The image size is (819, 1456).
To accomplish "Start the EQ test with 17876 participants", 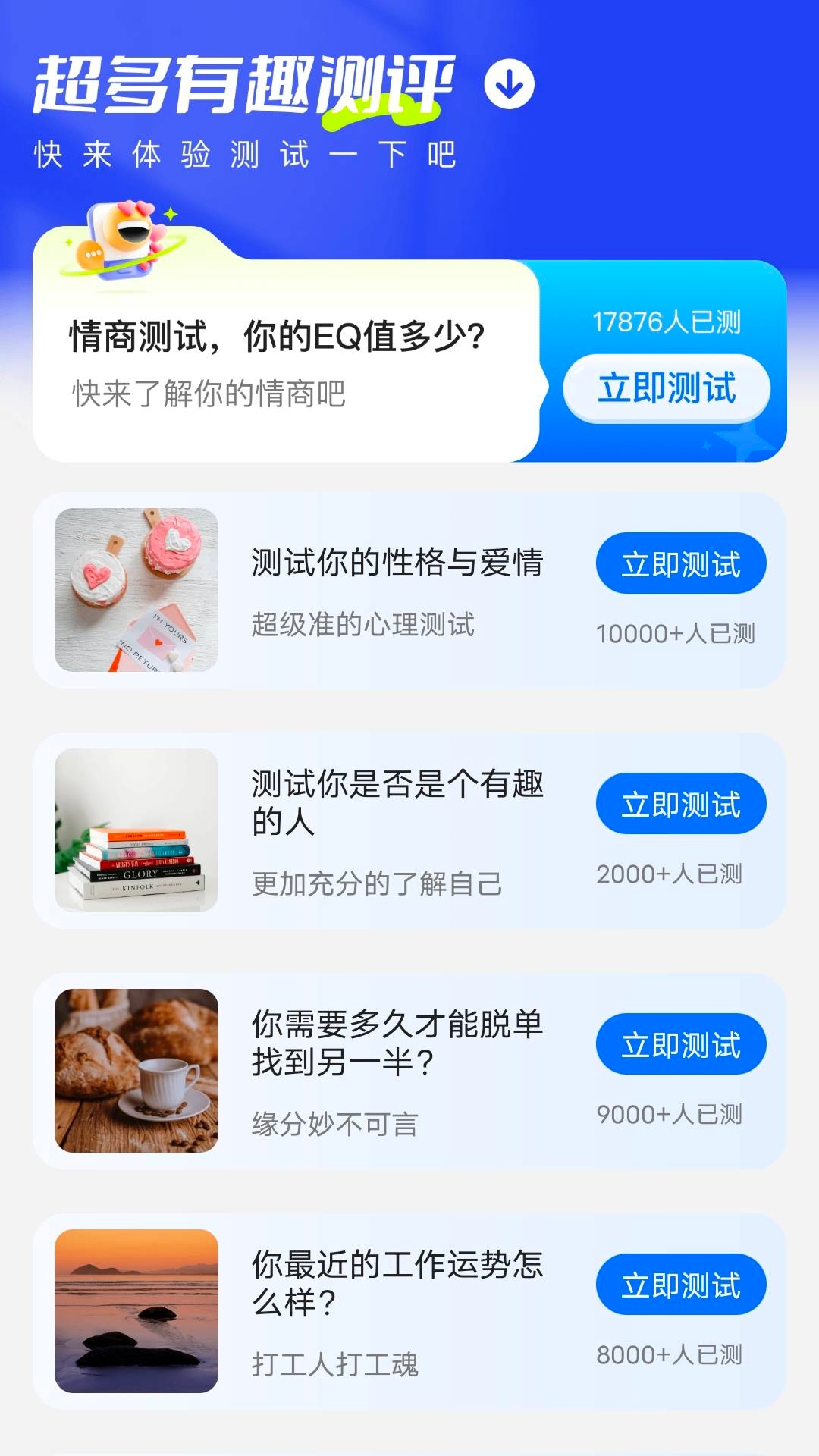I will click(x=666, y=388).
